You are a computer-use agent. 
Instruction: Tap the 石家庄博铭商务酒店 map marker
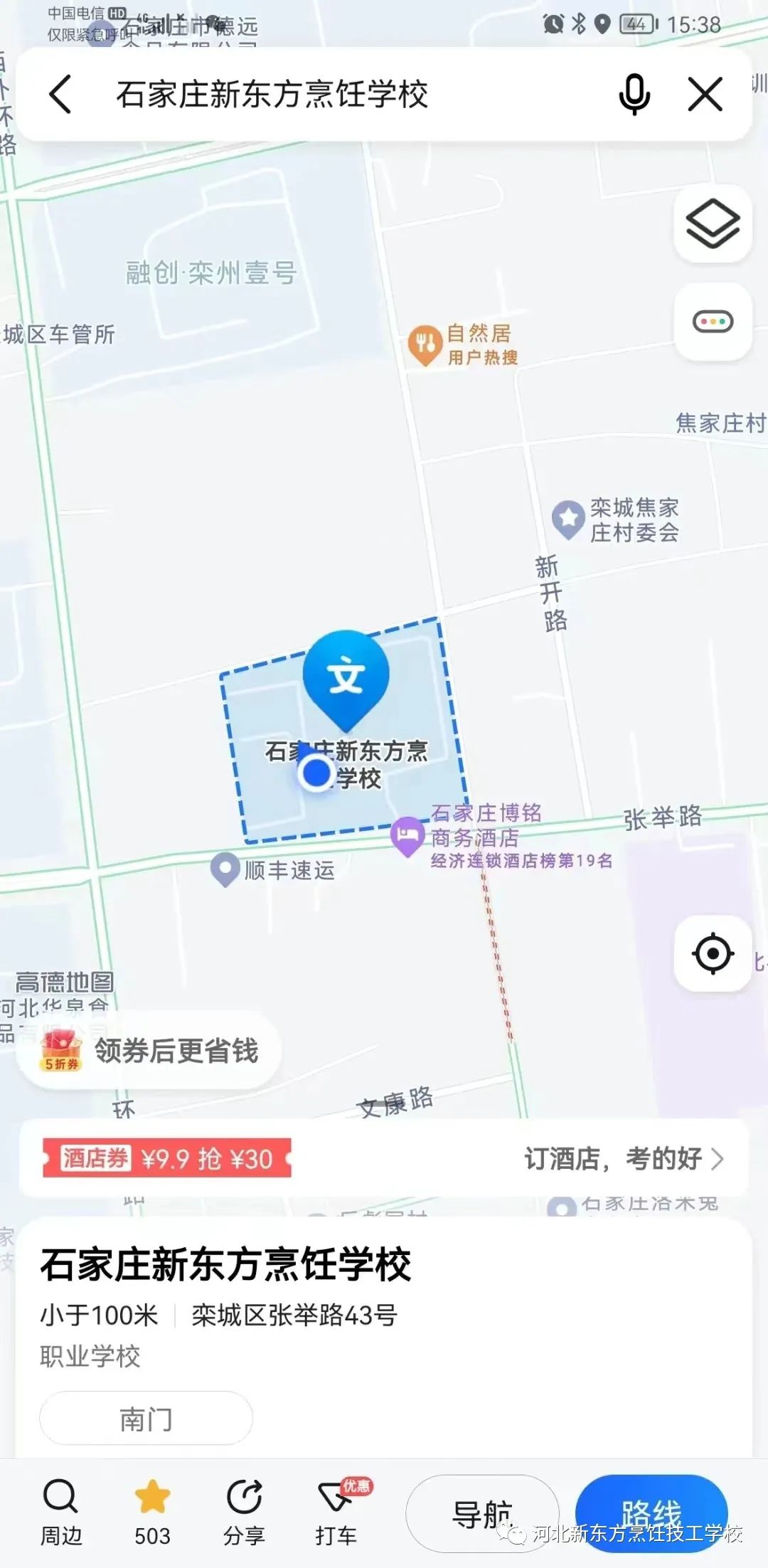(408, 835)
